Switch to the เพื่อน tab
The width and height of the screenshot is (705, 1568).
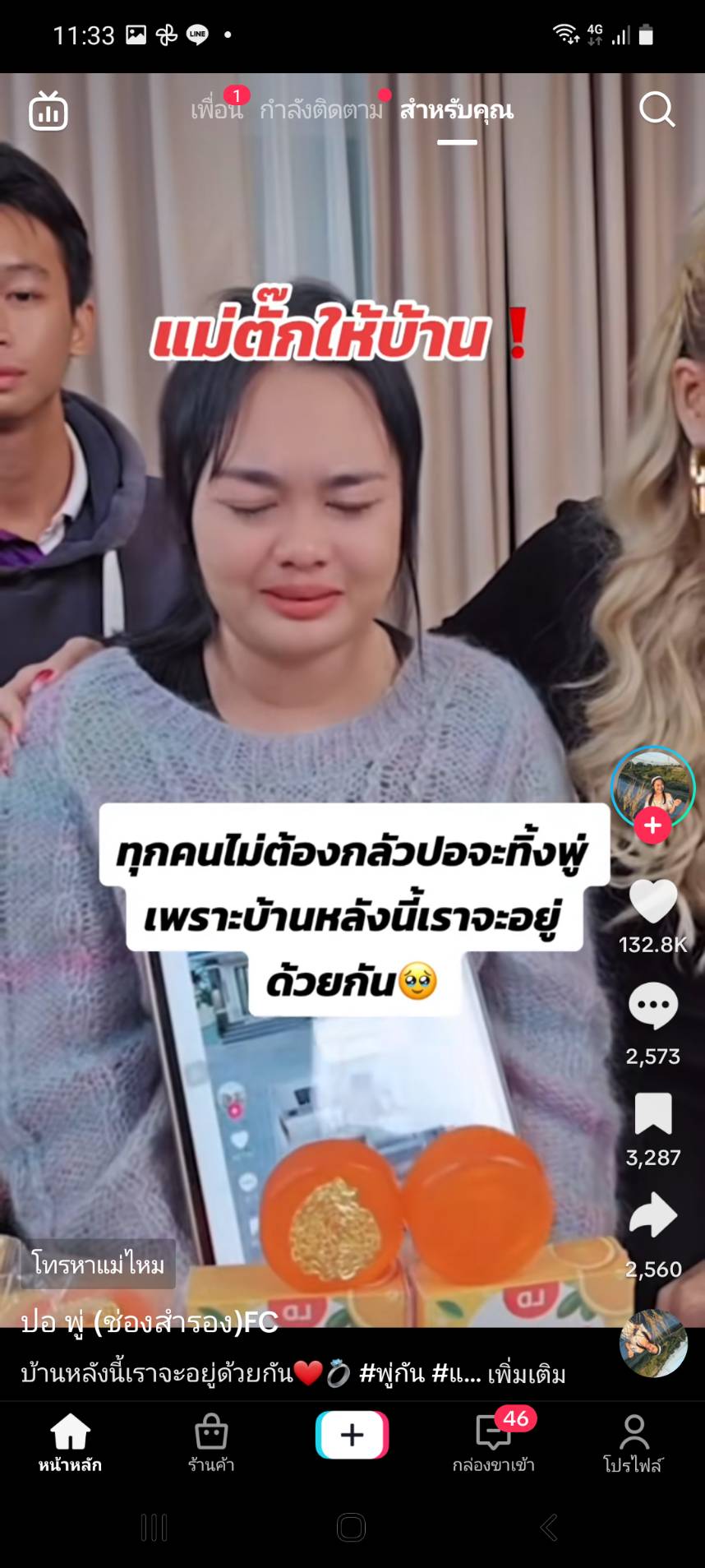click(x=216, y=110)
